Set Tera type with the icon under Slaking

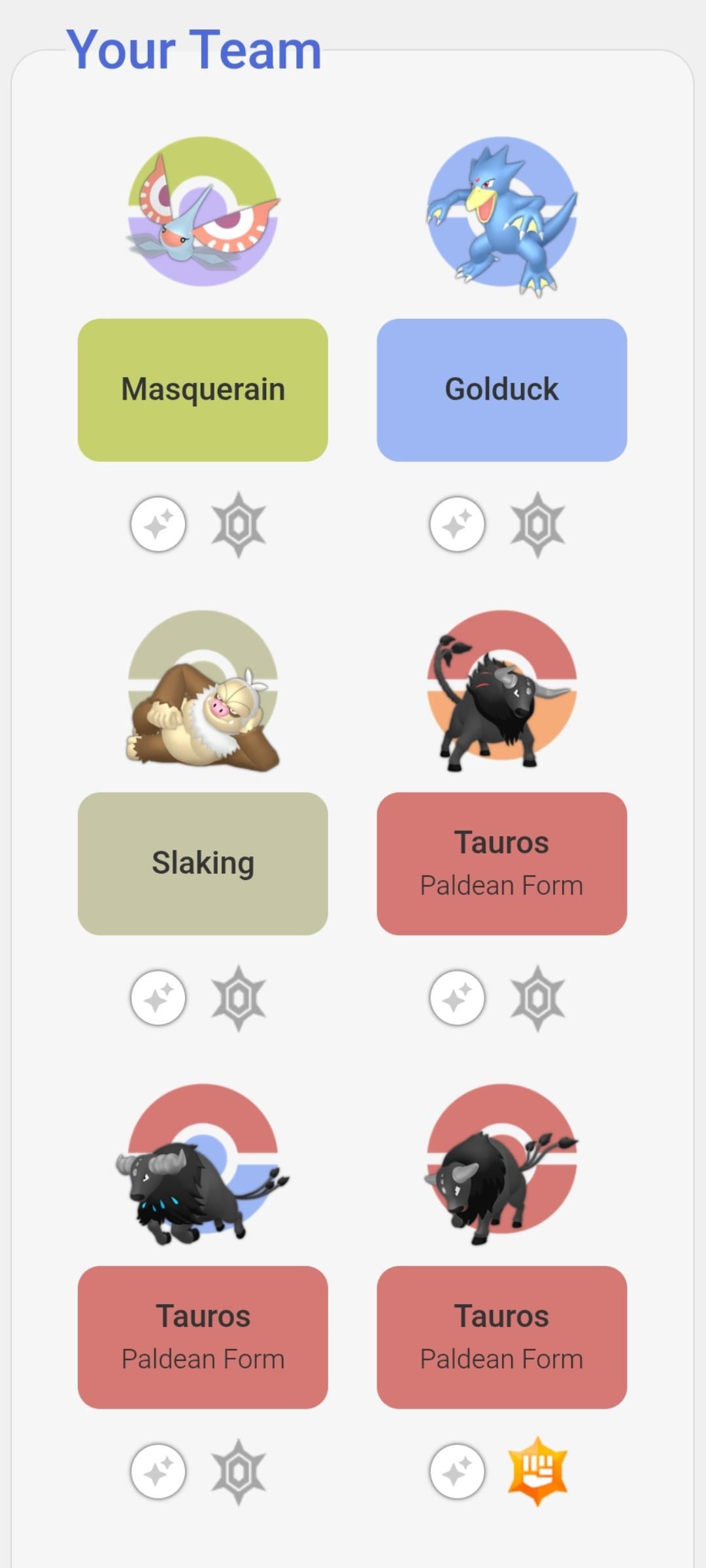coord(239,998)
